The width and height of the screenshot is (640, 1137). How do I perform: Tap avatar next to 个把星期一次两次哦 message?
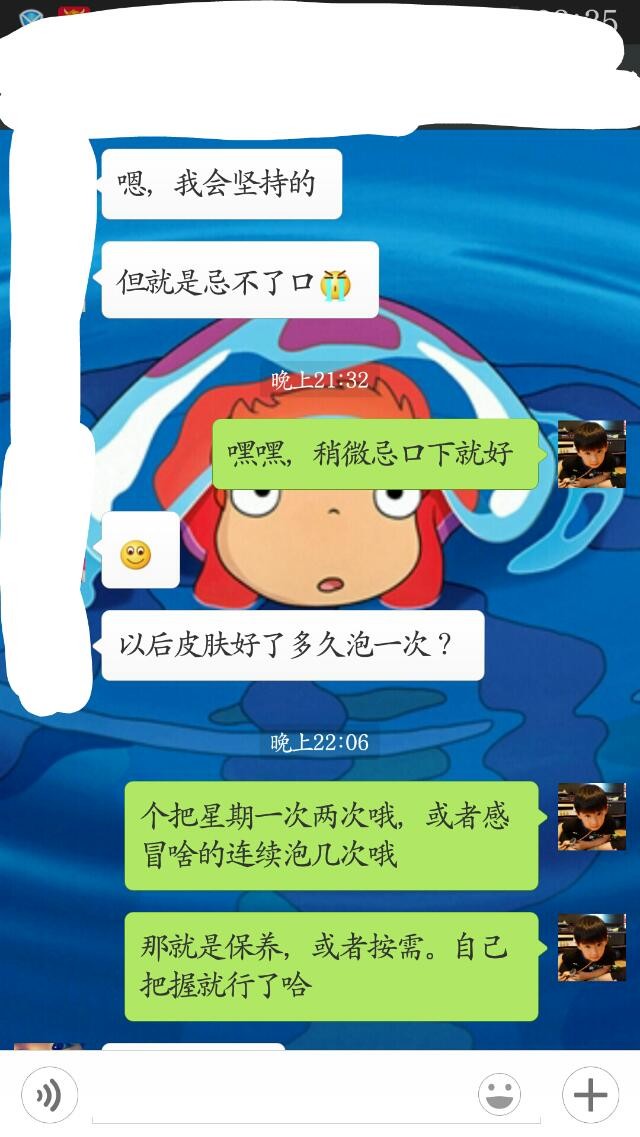click(x=591, y=816)
